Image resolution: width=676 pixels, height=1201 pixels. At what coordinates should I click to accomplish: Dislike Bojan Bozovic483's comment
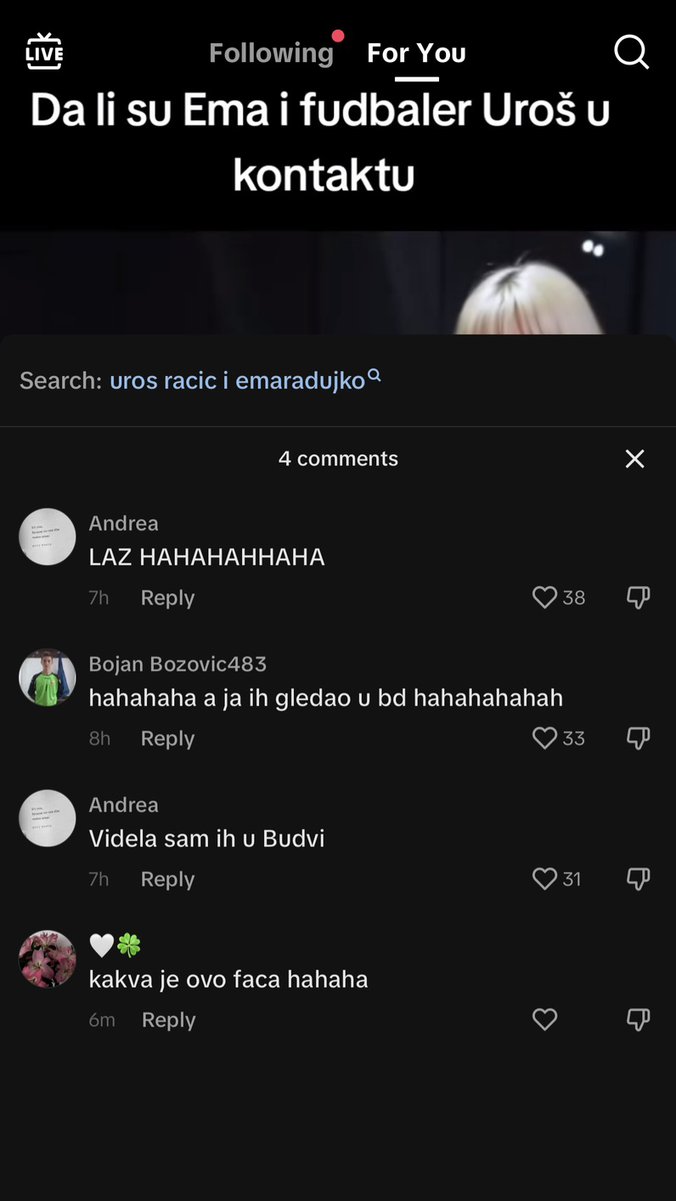638,739
